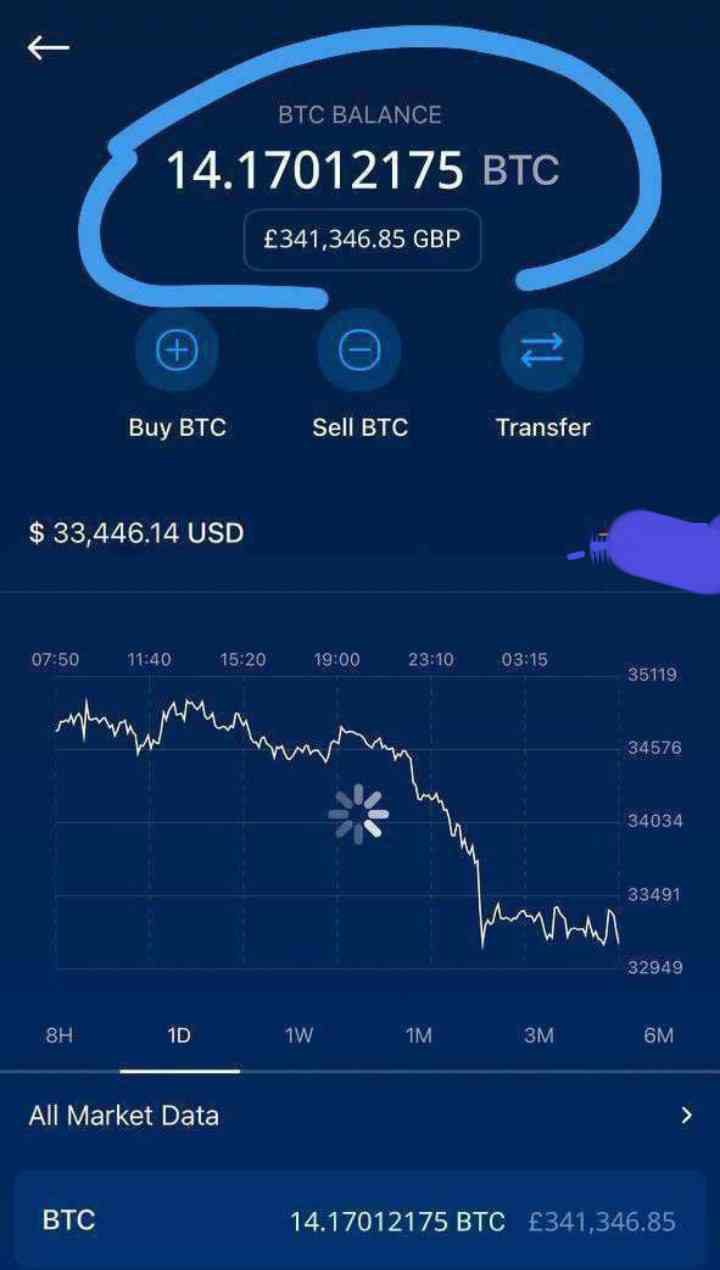Open Transfer for BTC
Viewport: 720px width, 1270px height.
click(542, 350)
